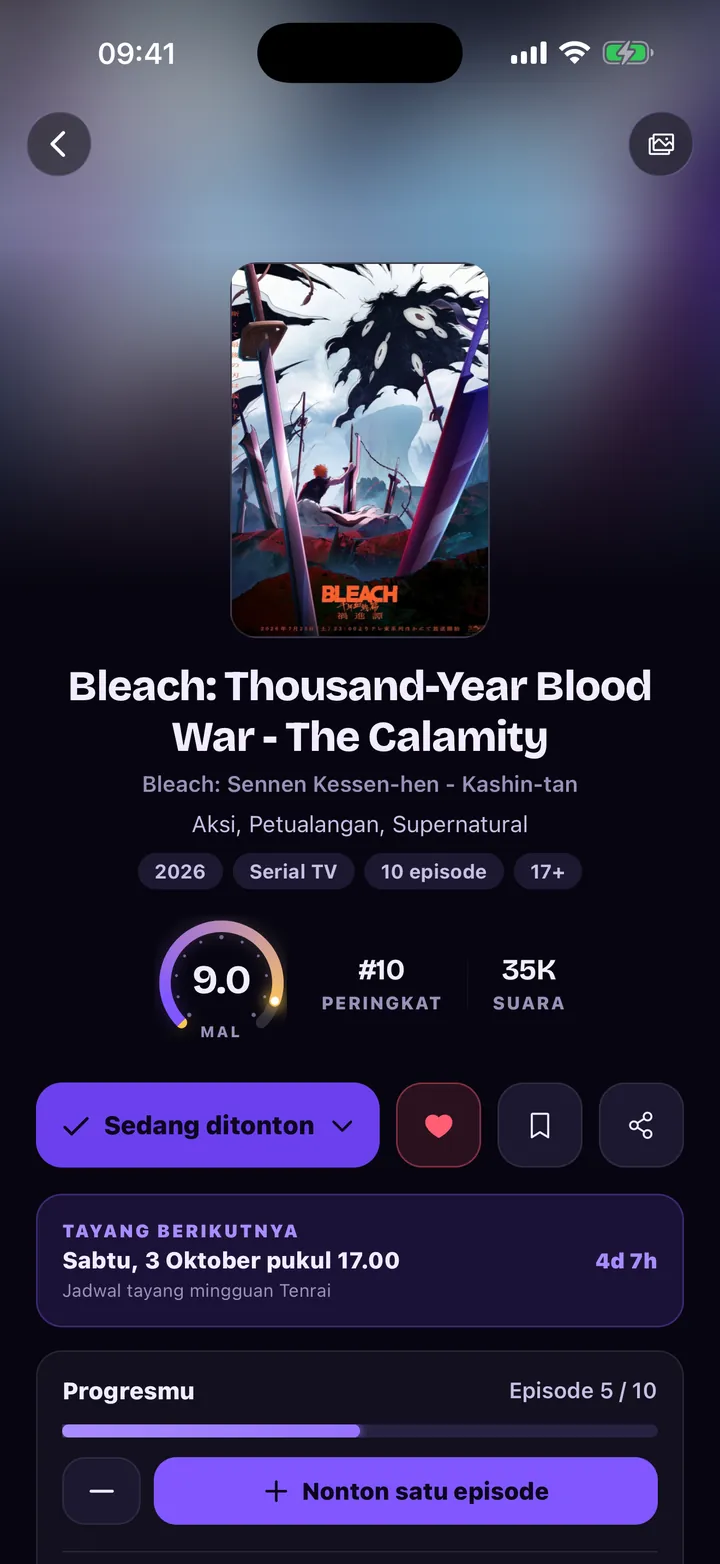Share this anime
The image size is (720, 1564).
pyautogui.click(x=641, y=1125)
